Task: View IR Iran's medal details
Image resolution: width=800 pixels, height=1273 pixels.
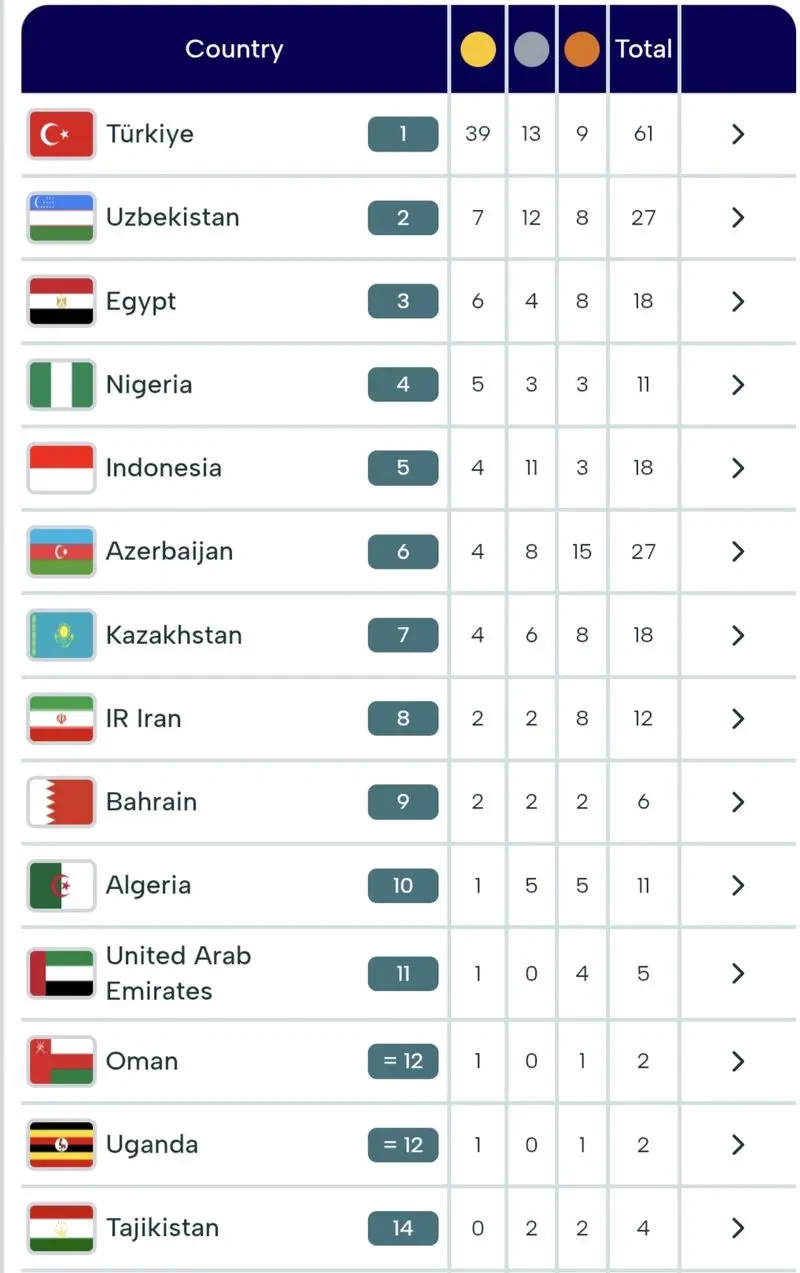Action: coord(738,718)
